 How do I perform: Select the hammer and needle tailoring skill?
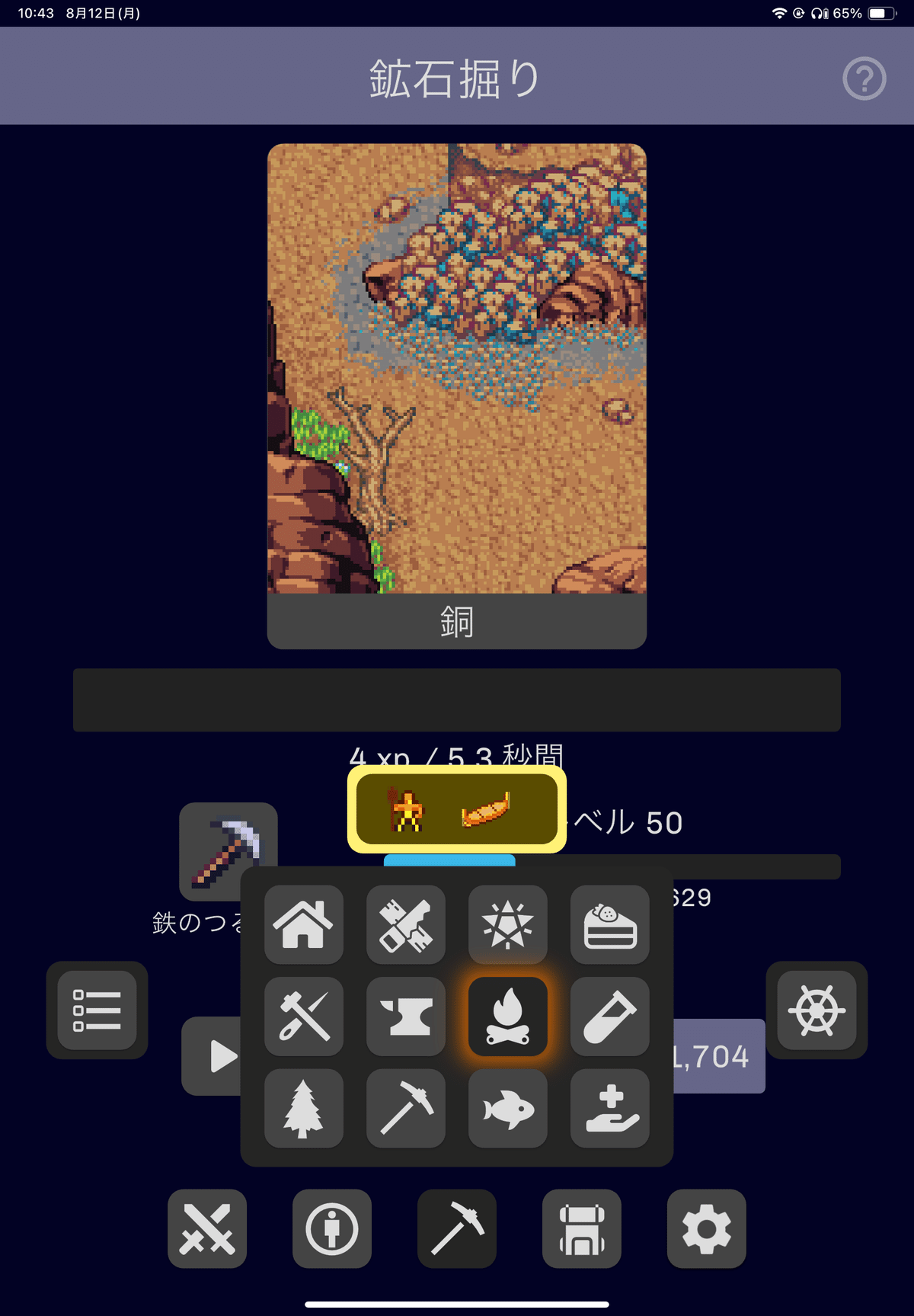click(304, 1016)
